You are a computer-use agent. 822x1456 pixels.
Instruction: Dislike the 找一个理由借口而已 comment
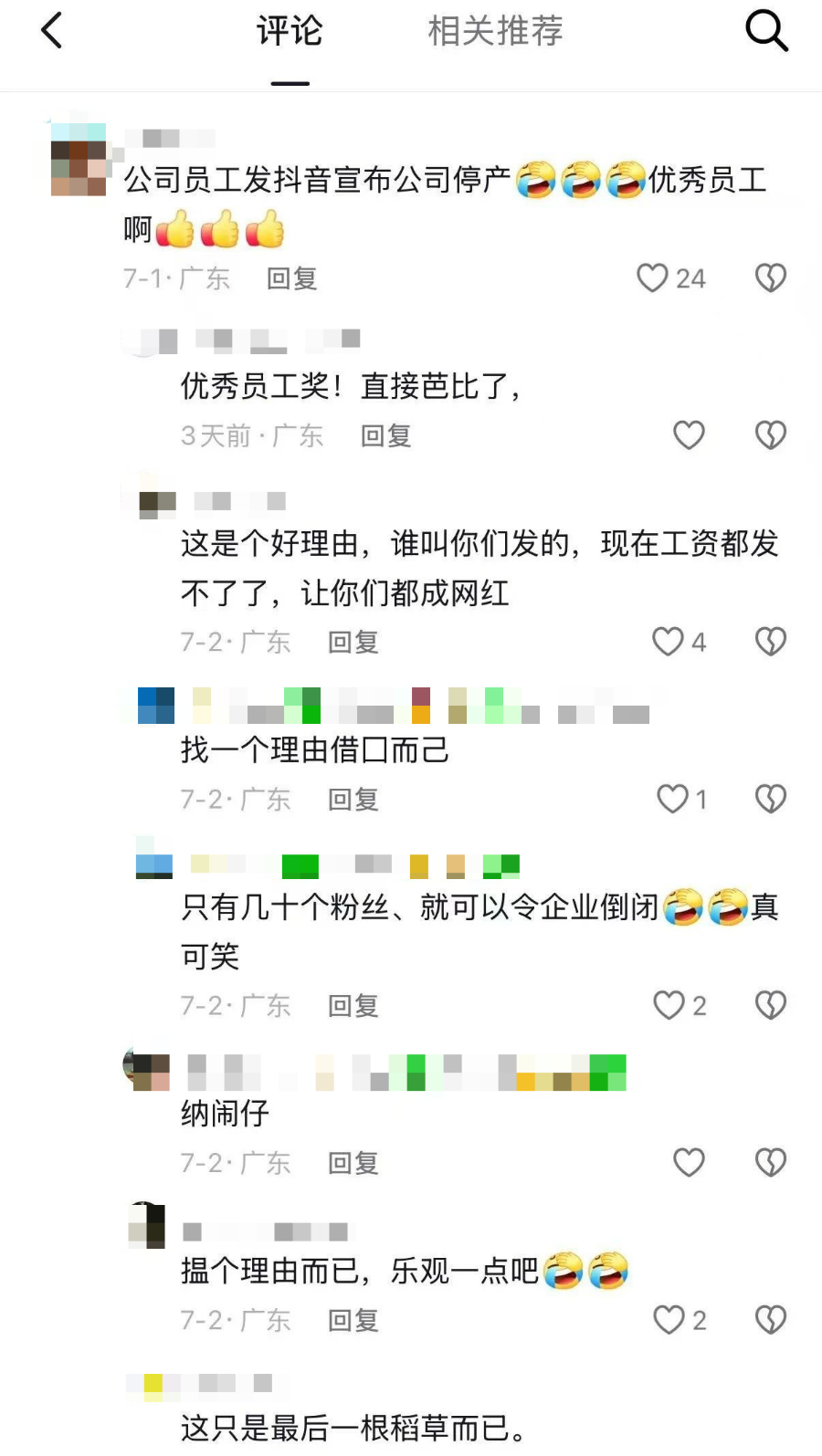[771, 799]
